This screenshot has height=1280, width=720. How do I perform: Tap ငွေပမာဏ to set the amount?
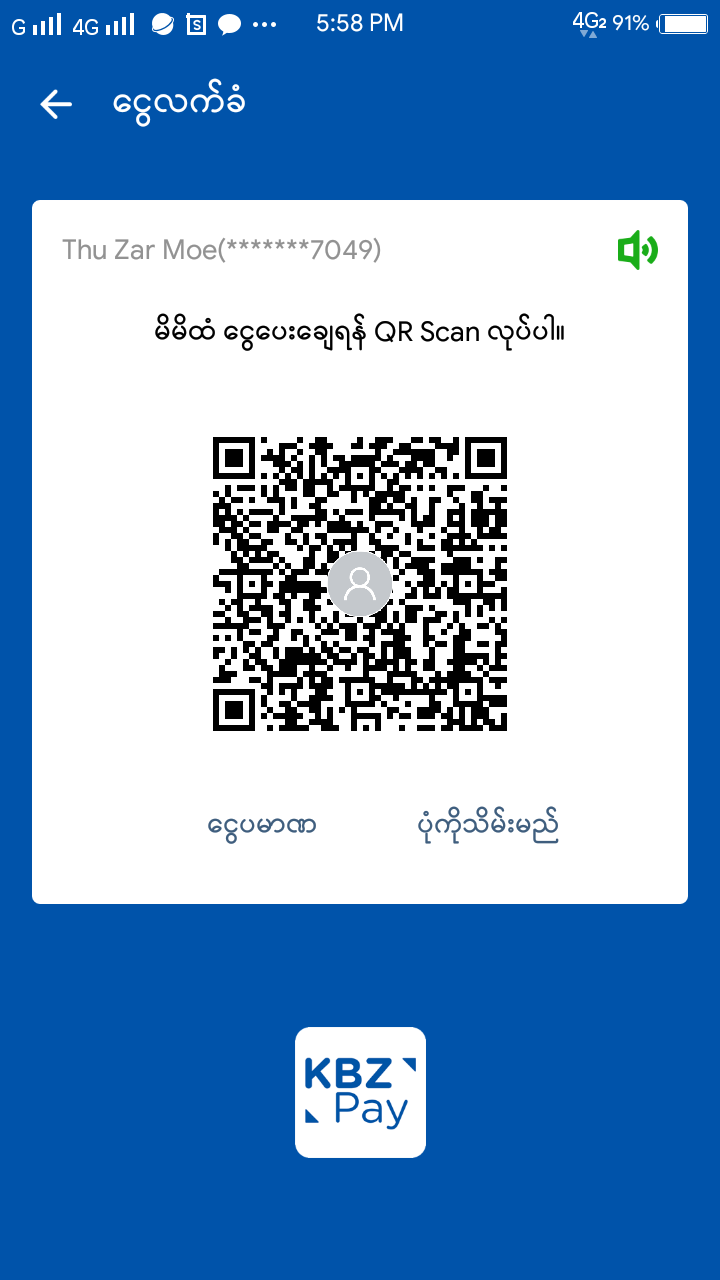pos(262,826)
